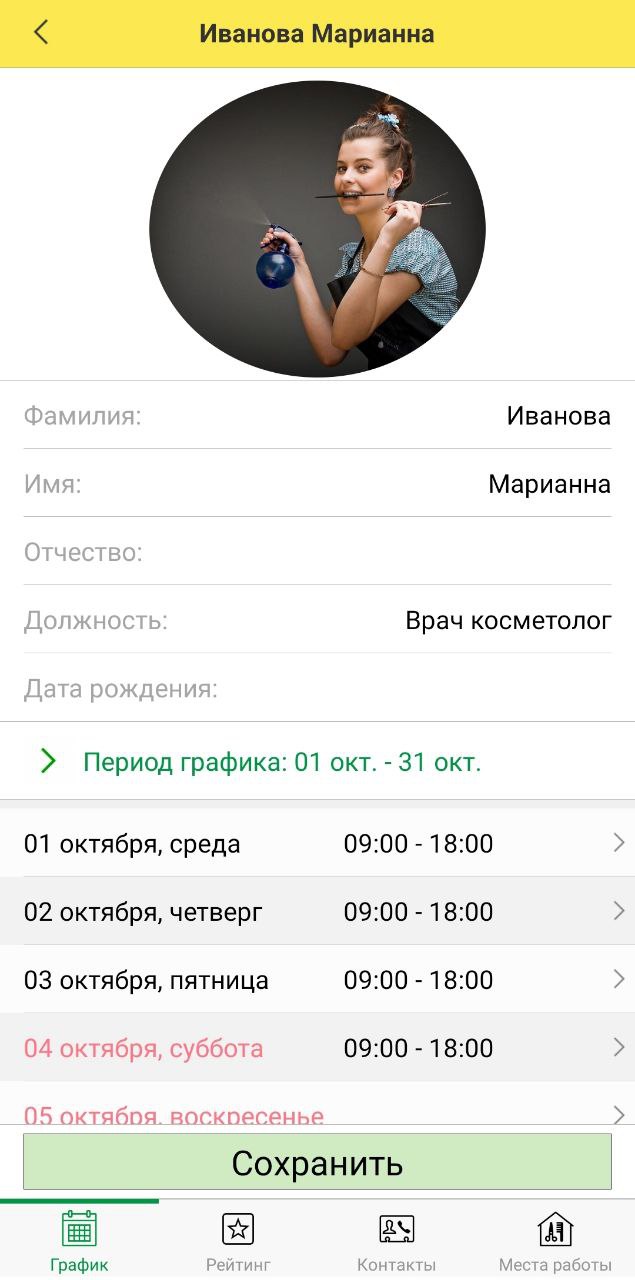Open the 01 октября, среда schedule row

click(x=317, y=844)
